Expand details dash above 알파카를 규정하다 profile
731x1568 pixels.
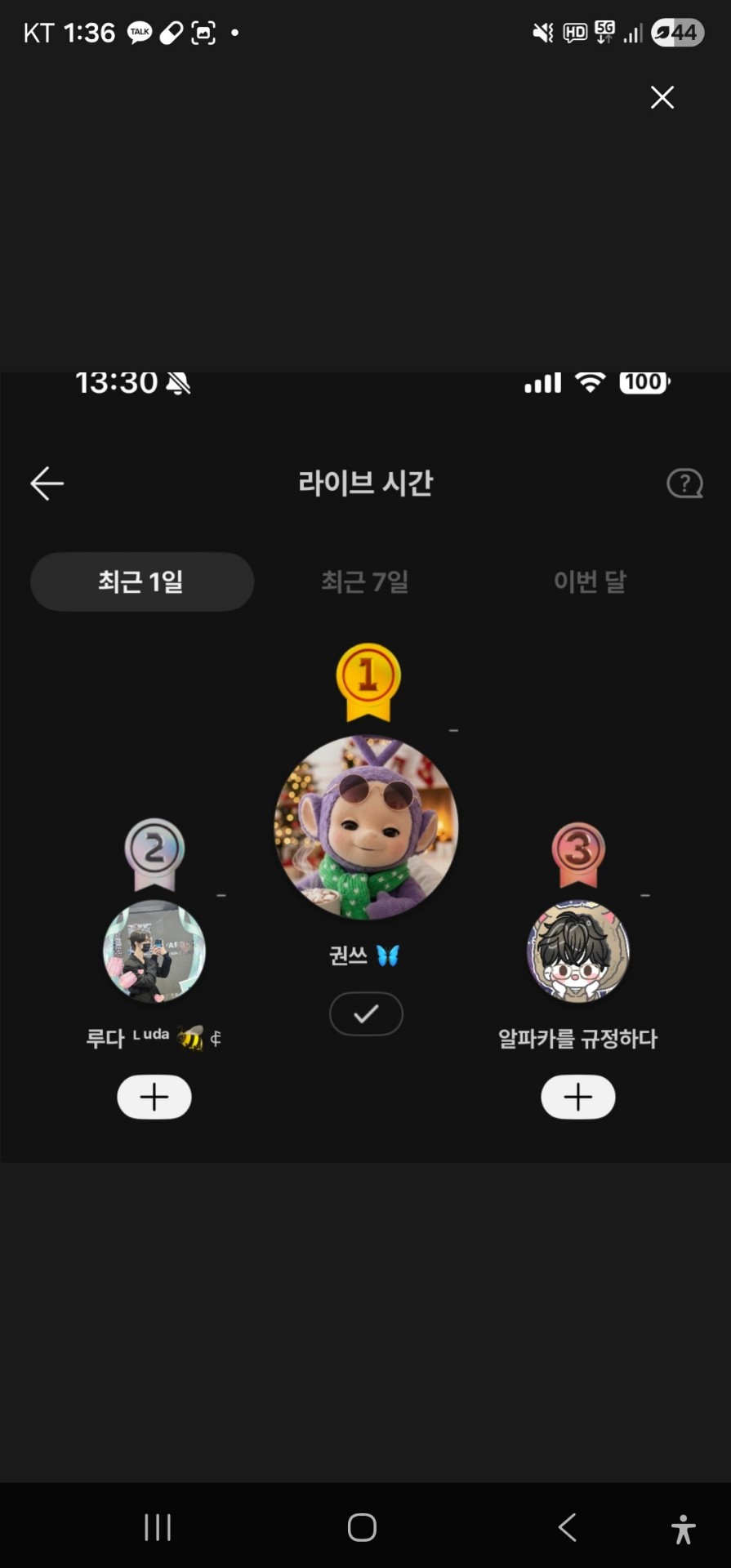[645, 895]
